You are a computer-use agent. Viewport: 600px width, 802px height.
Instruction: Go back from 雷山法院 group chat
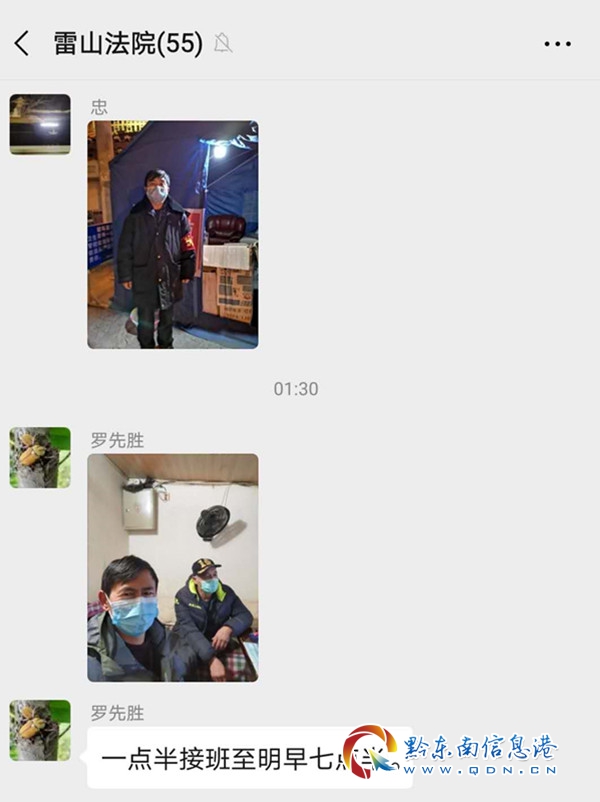[x=22, y=43]
